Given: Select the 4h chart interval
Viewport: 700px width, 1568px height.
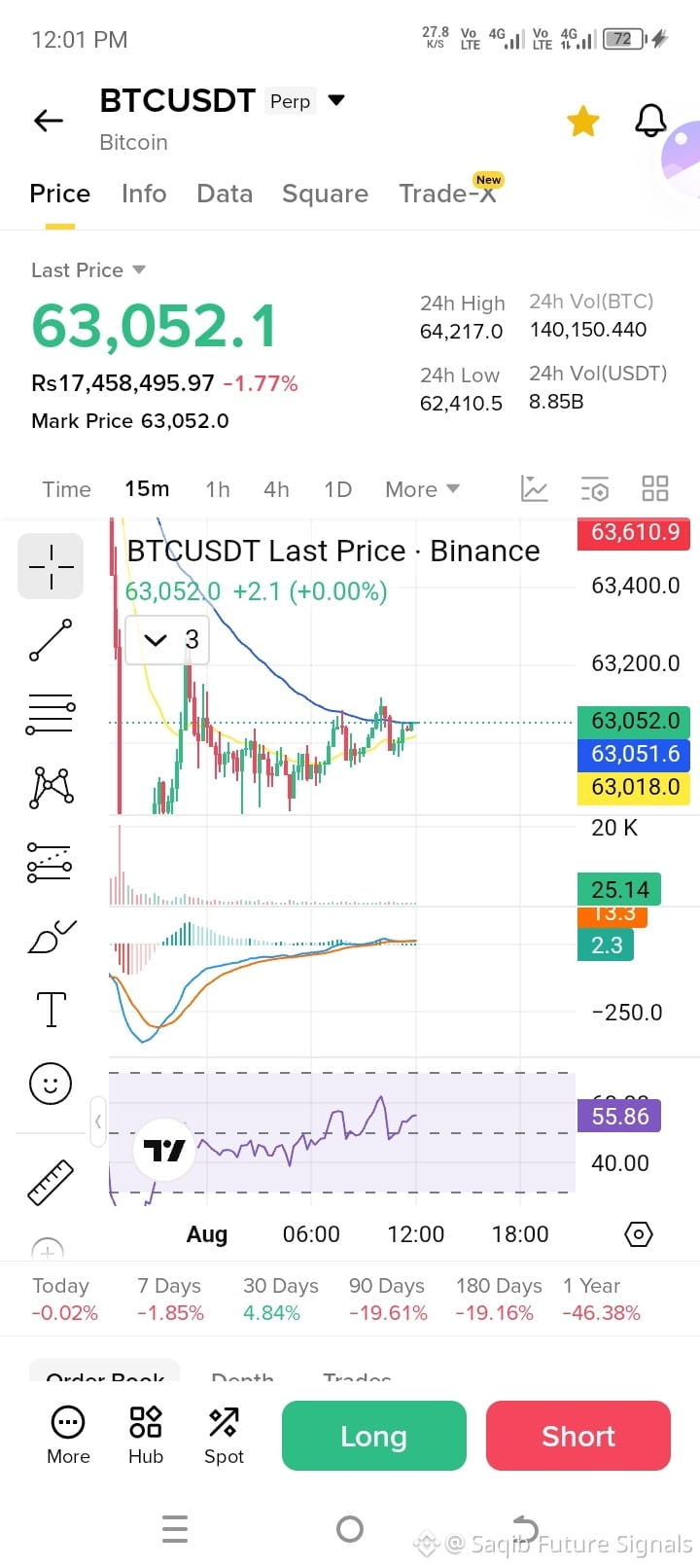Looking at the screenshot, I should click(276, 489).
